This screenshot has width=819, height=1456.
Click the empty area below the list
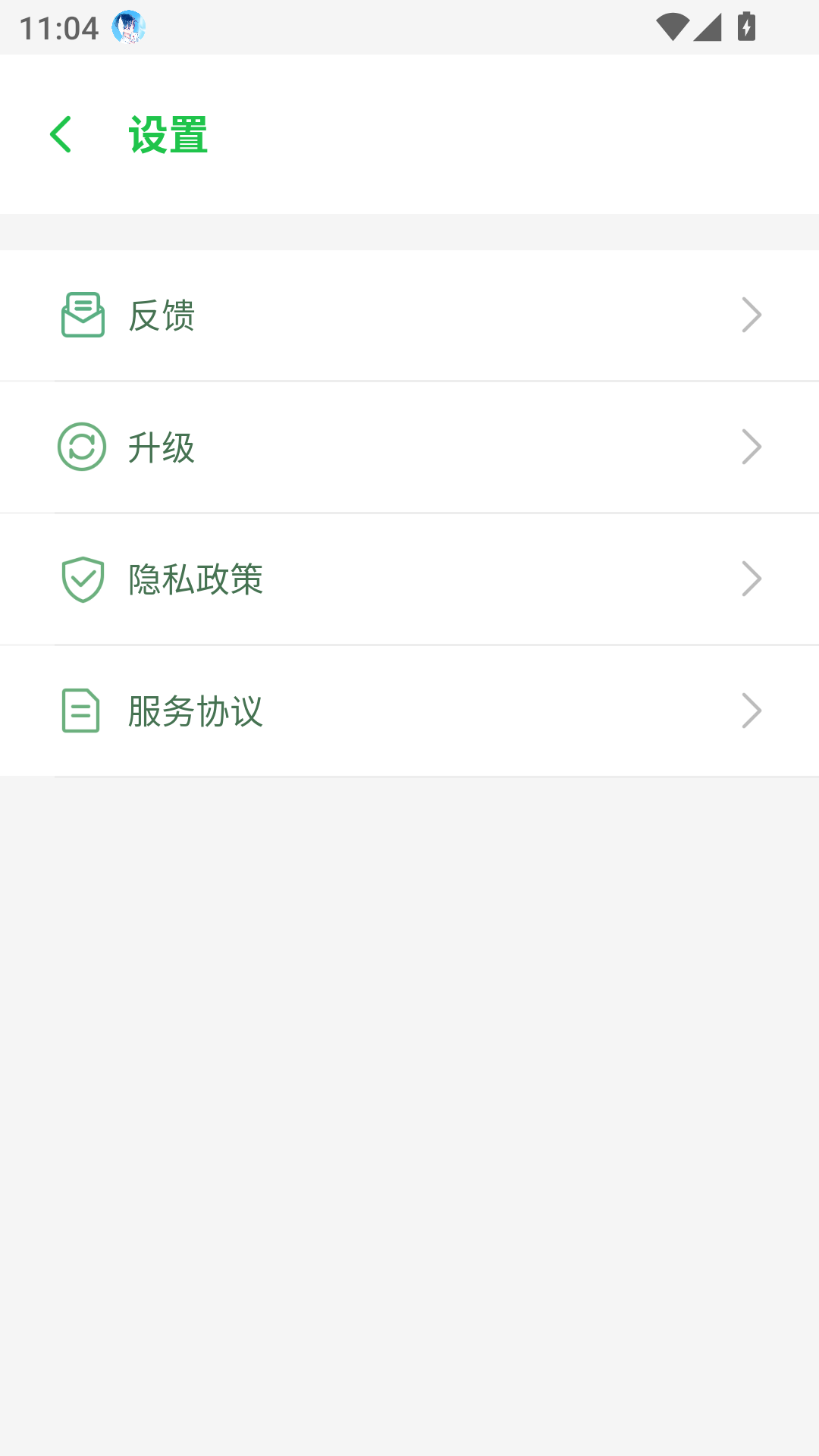click(409, 1062)
